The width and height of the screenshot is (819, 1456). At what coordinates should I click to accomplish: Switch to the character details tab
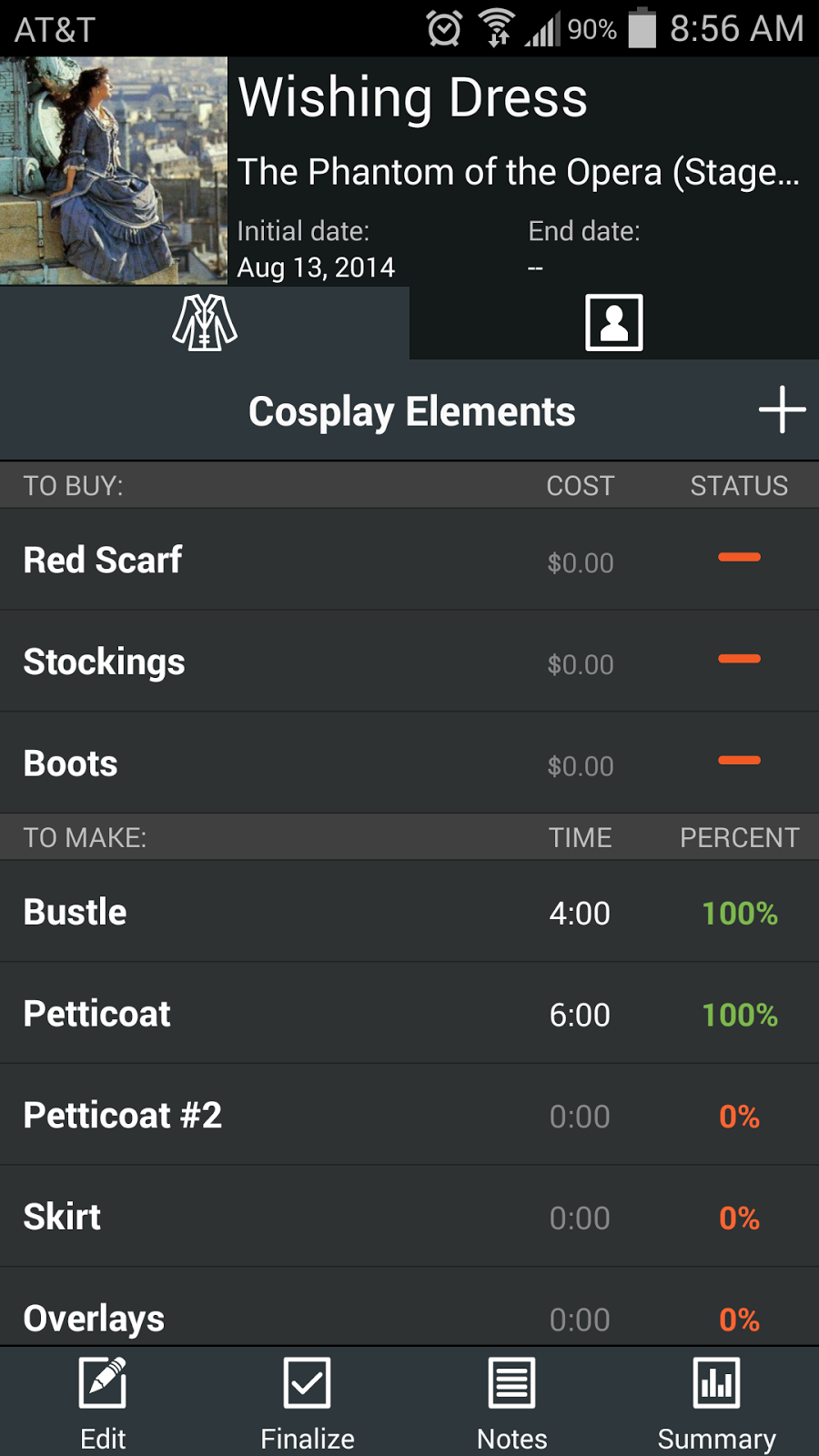tap(614, 323)
